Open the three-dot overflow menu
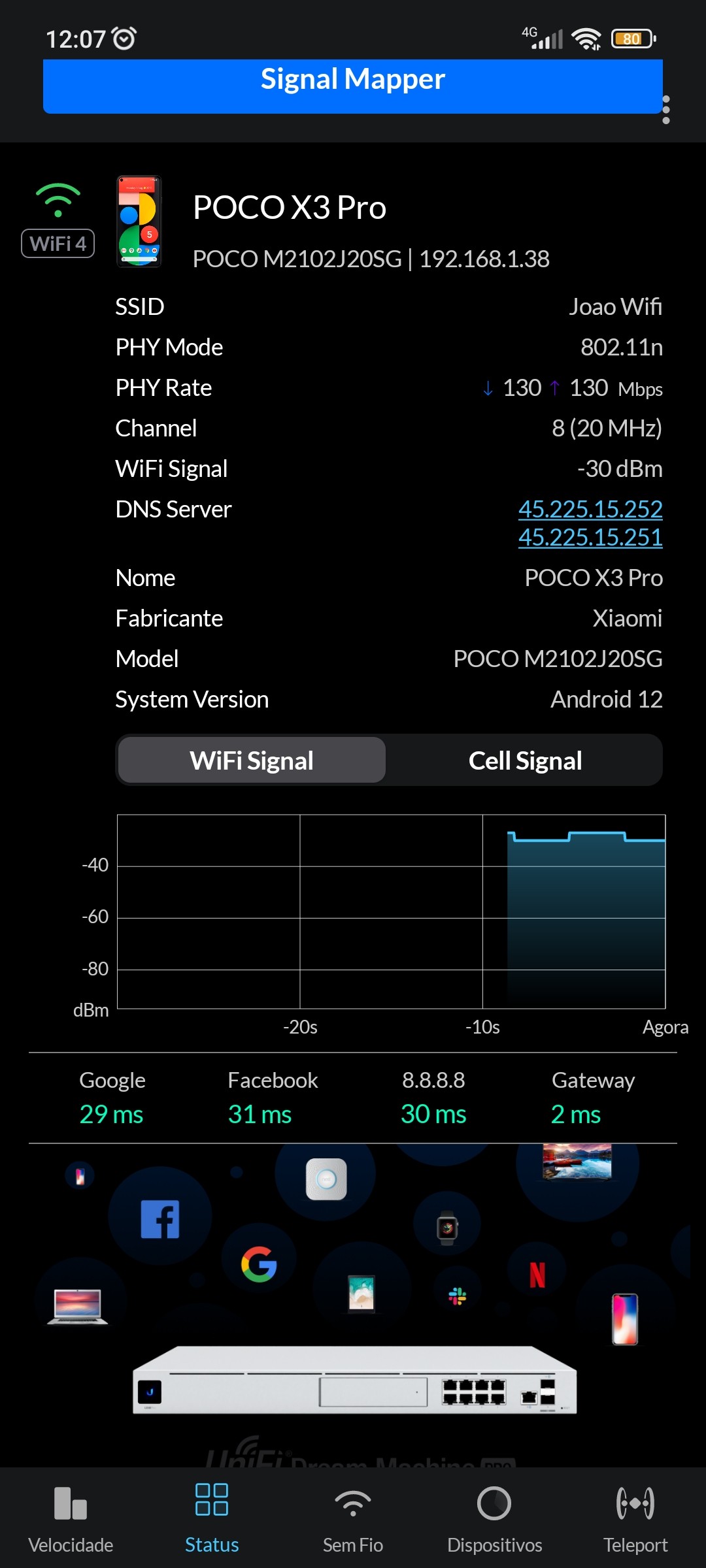Screen dimensions: 706x1568 pos(665,110)
